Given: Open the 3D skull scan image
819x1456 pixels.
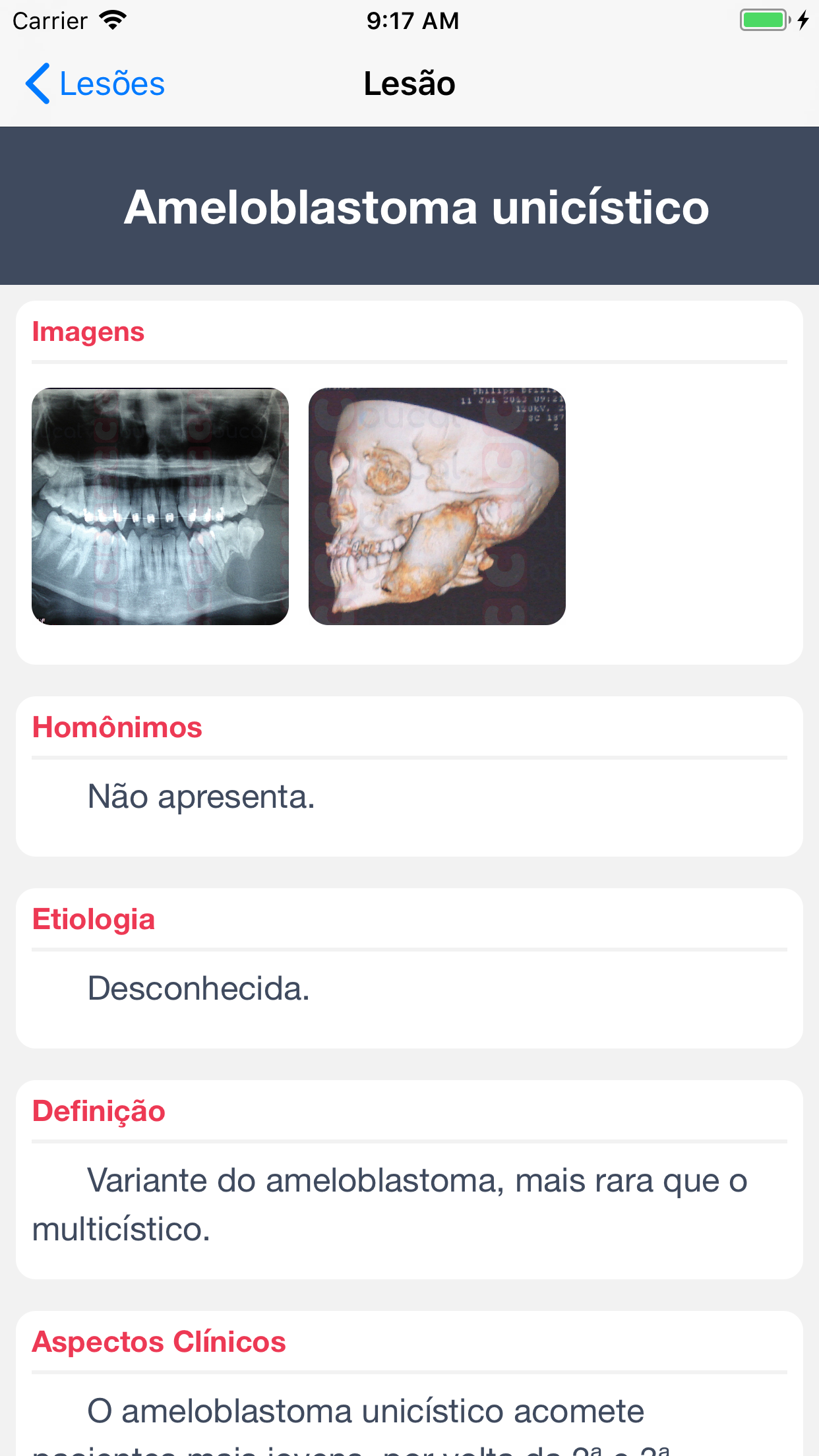Looking at the screenshot, I should click(x=437, y=506).
